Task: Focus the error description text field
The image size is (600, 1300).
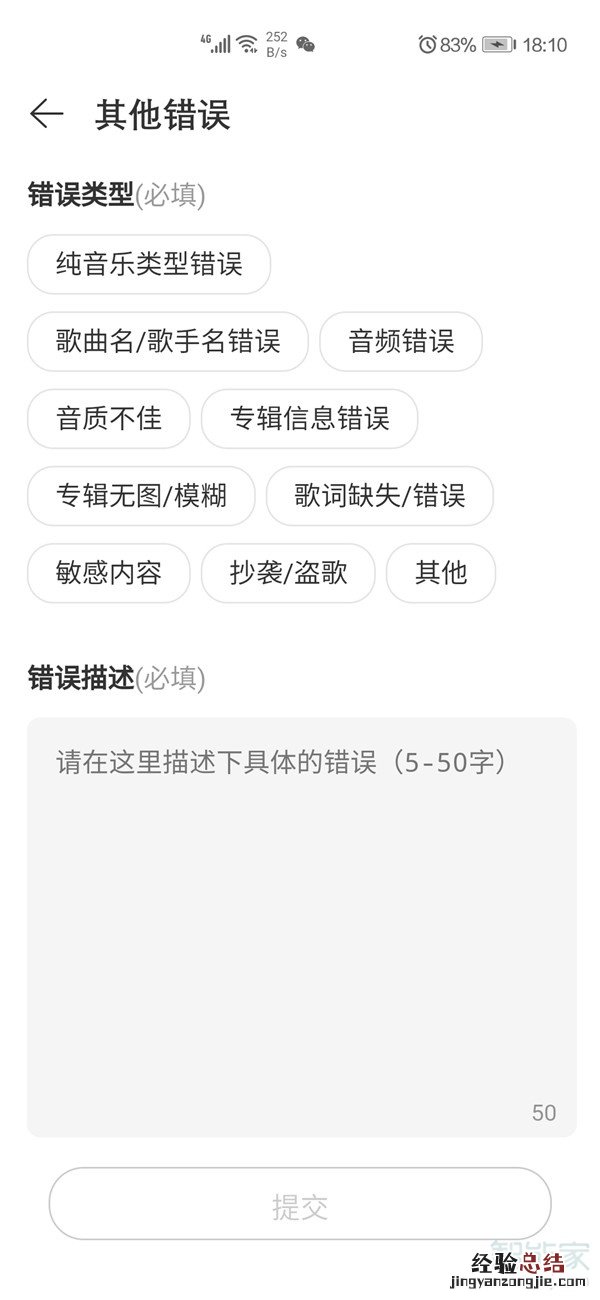Action: [x=301, y=926]
